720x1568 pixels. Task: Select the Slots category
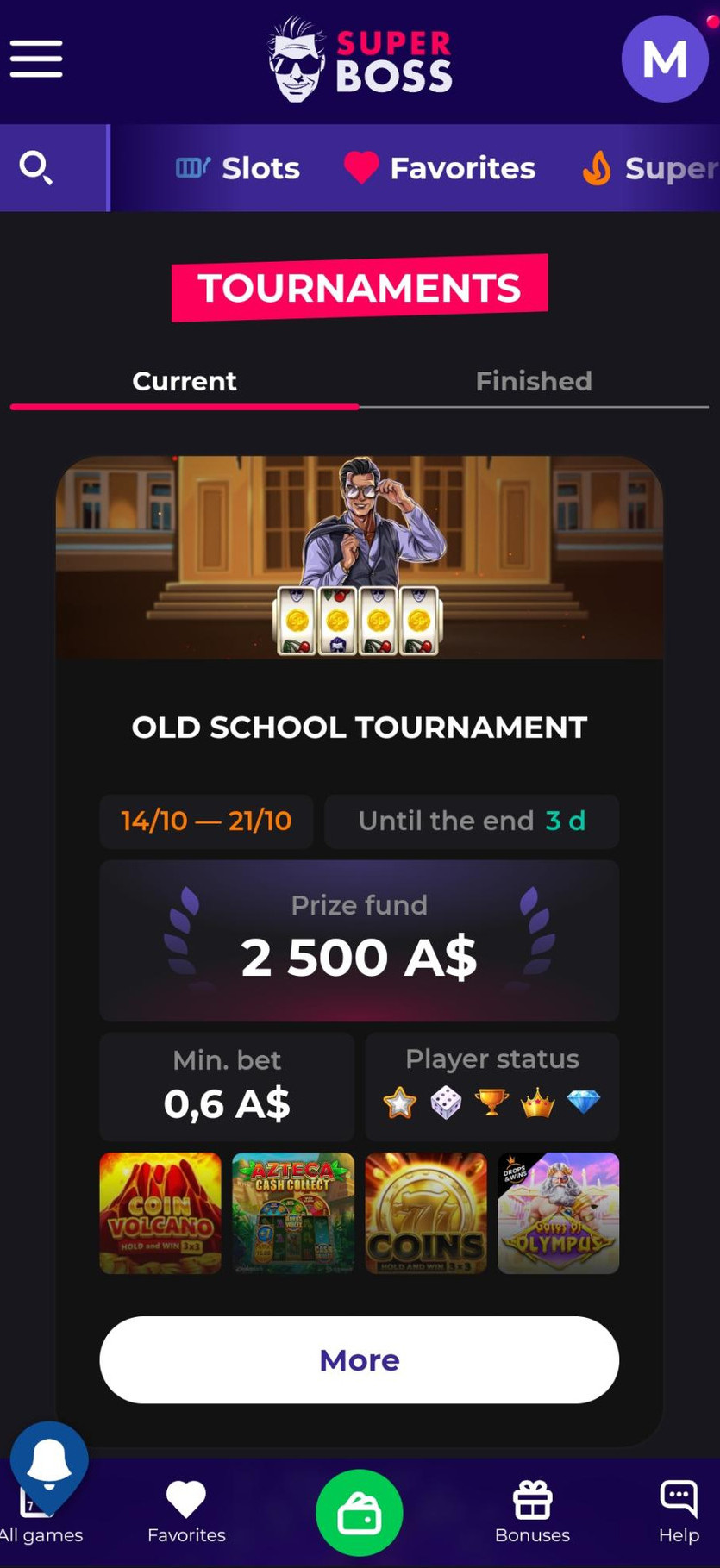click(238, 168)
